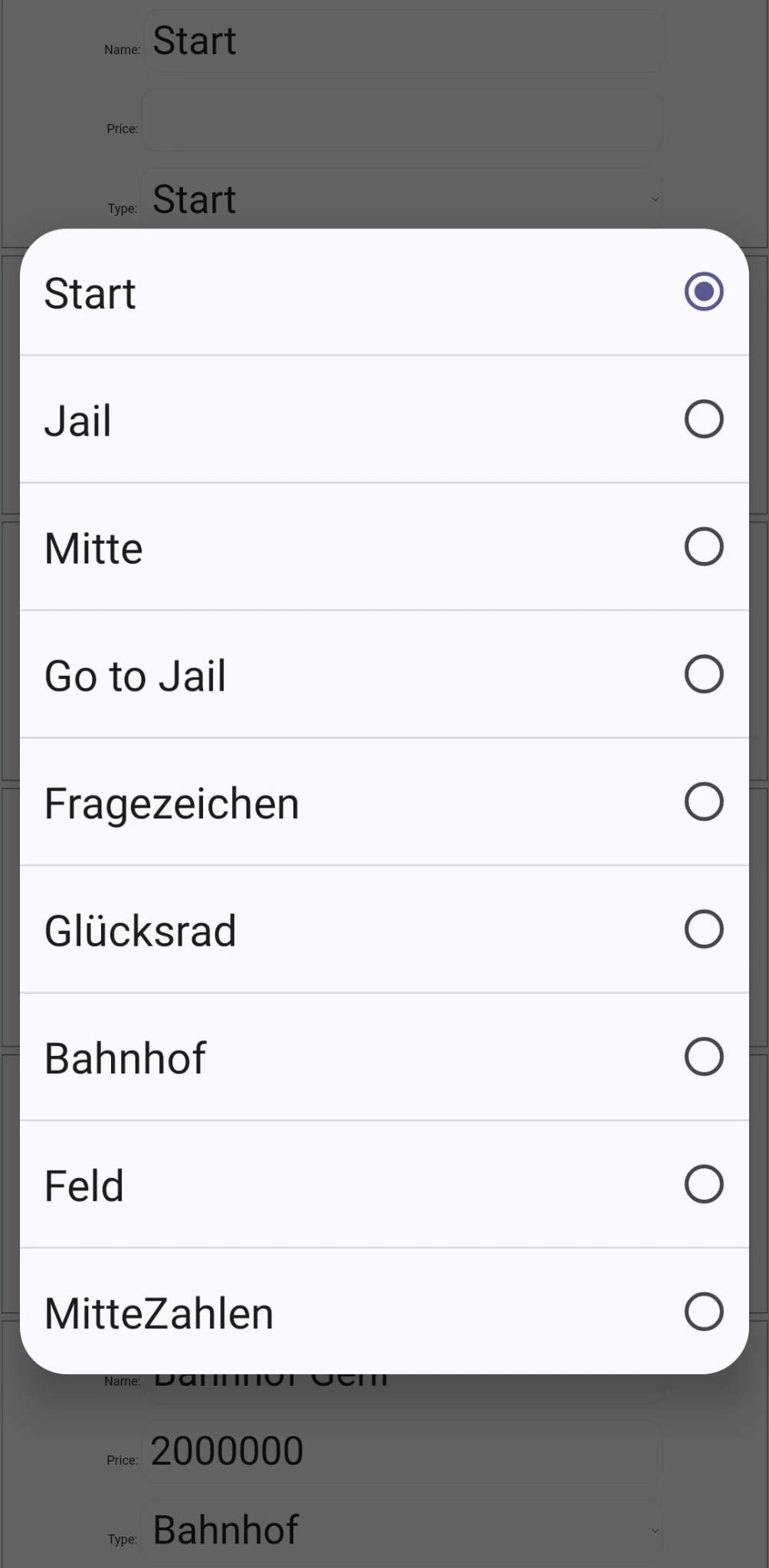Image resolution: width=769 pixels, height=1568 pixels.
Task: Select the Start option
Action: (x=383, y=292)
